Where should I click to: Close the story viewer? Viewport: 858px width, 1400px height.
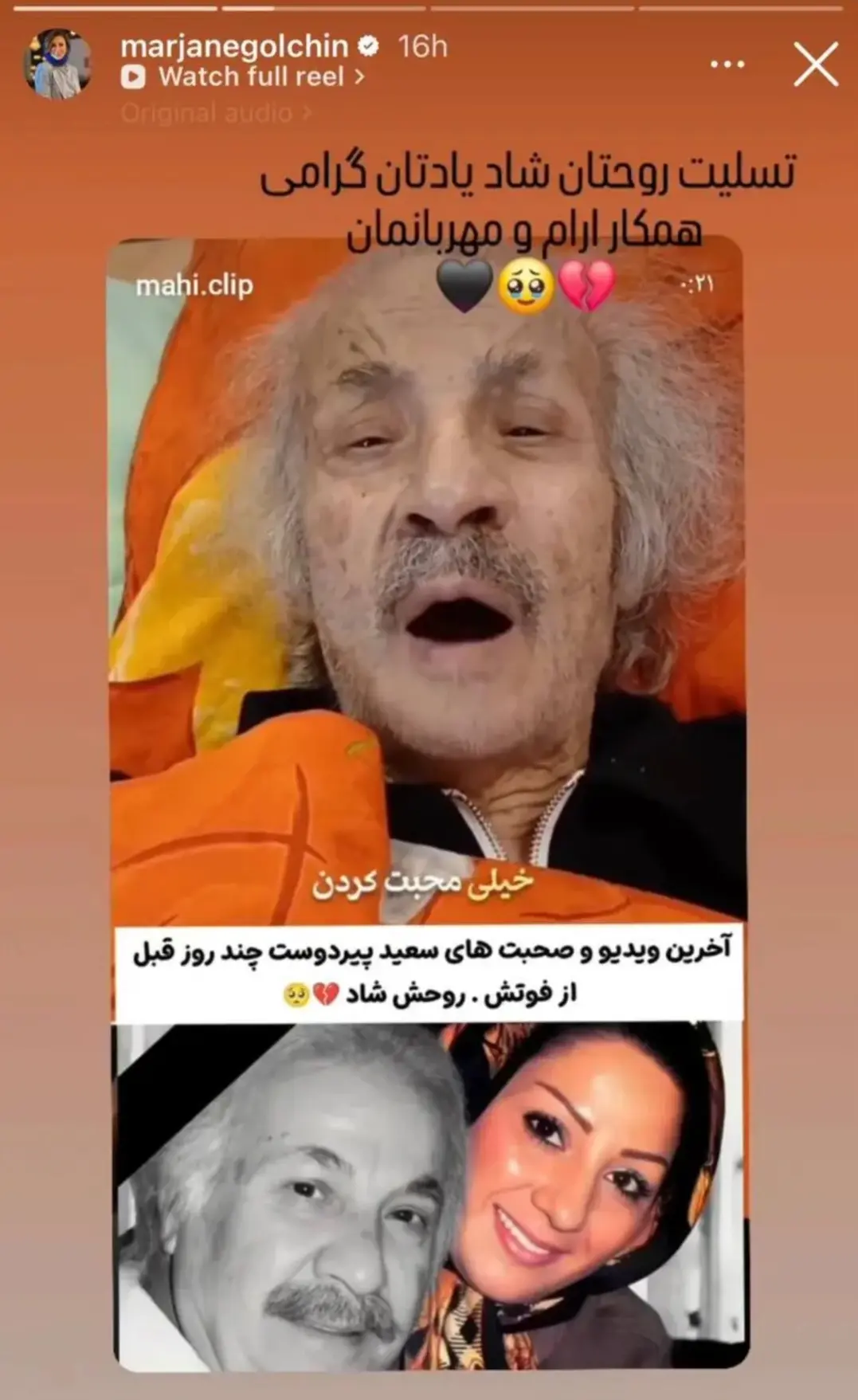pos(816,65)
